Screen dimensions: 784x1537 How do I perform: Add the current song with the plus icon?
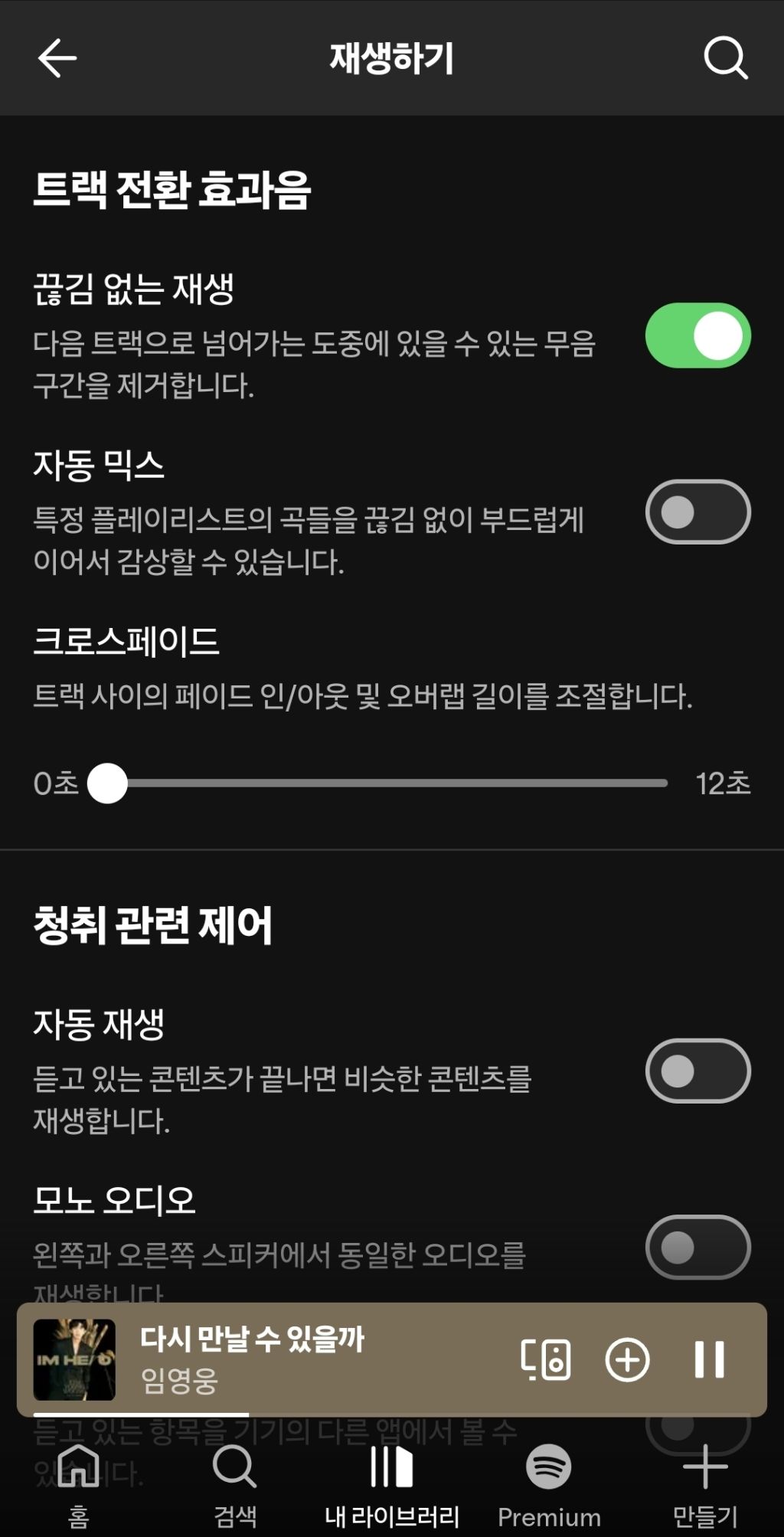coord(627,1360)
